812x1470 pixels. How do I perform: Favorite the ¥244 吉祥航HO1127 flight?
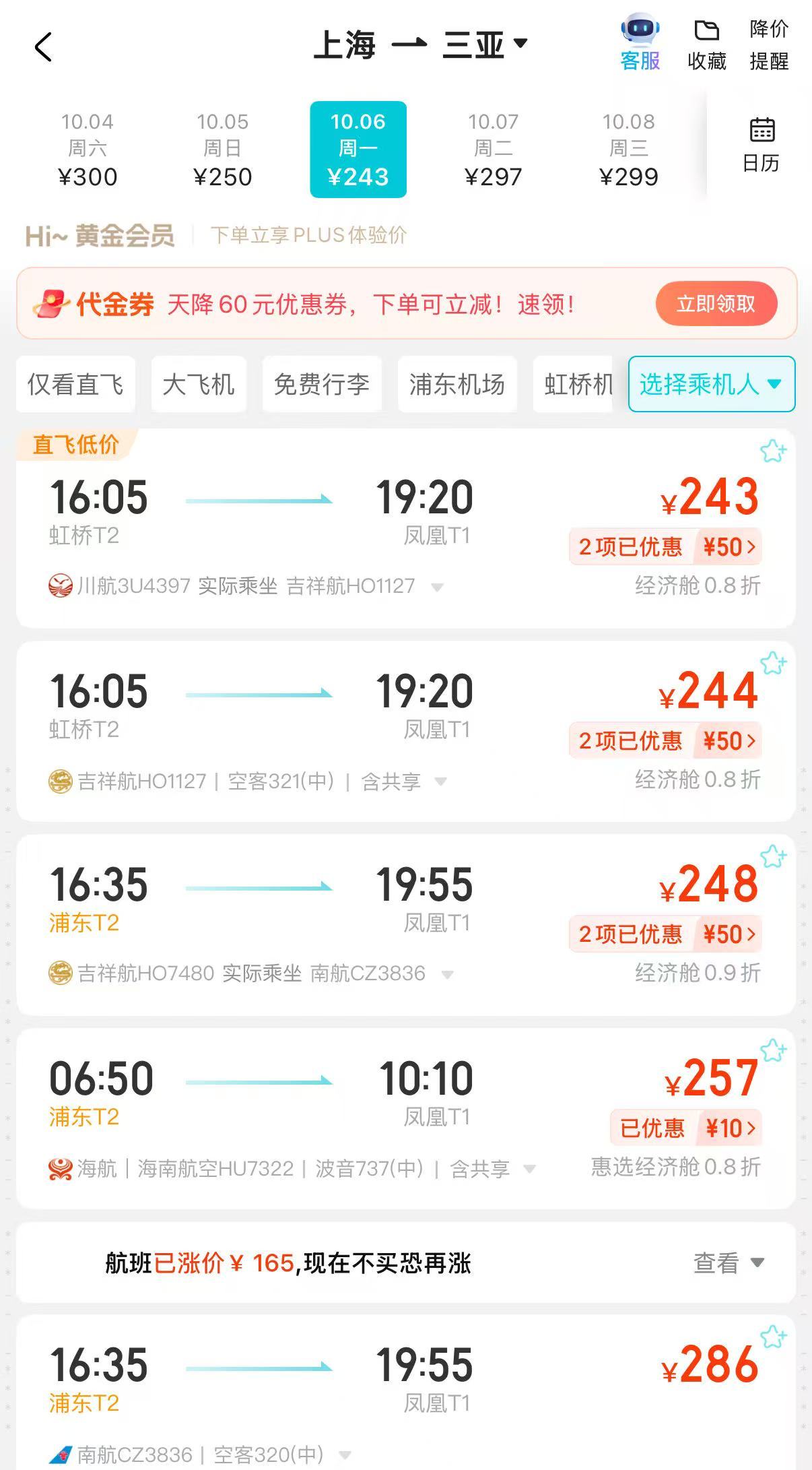click(773, 664)
